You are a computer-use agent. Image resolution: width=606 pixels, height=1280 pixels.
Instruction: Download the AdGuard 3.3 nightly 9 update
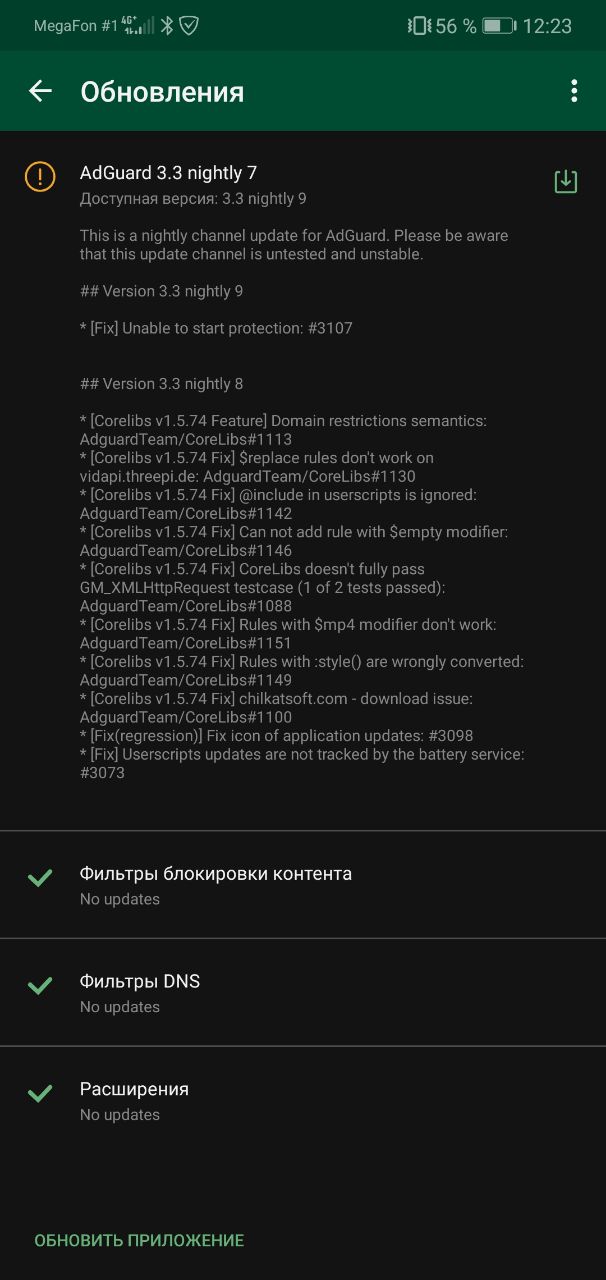click(565, 181)
